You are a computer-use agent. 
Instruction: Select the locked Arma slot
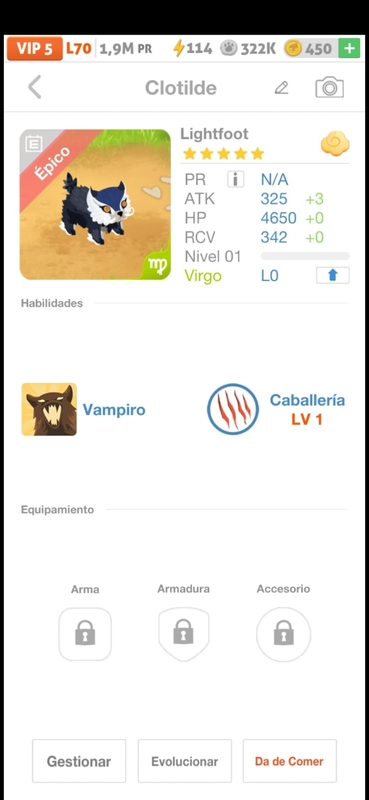(x=85, y=634)
